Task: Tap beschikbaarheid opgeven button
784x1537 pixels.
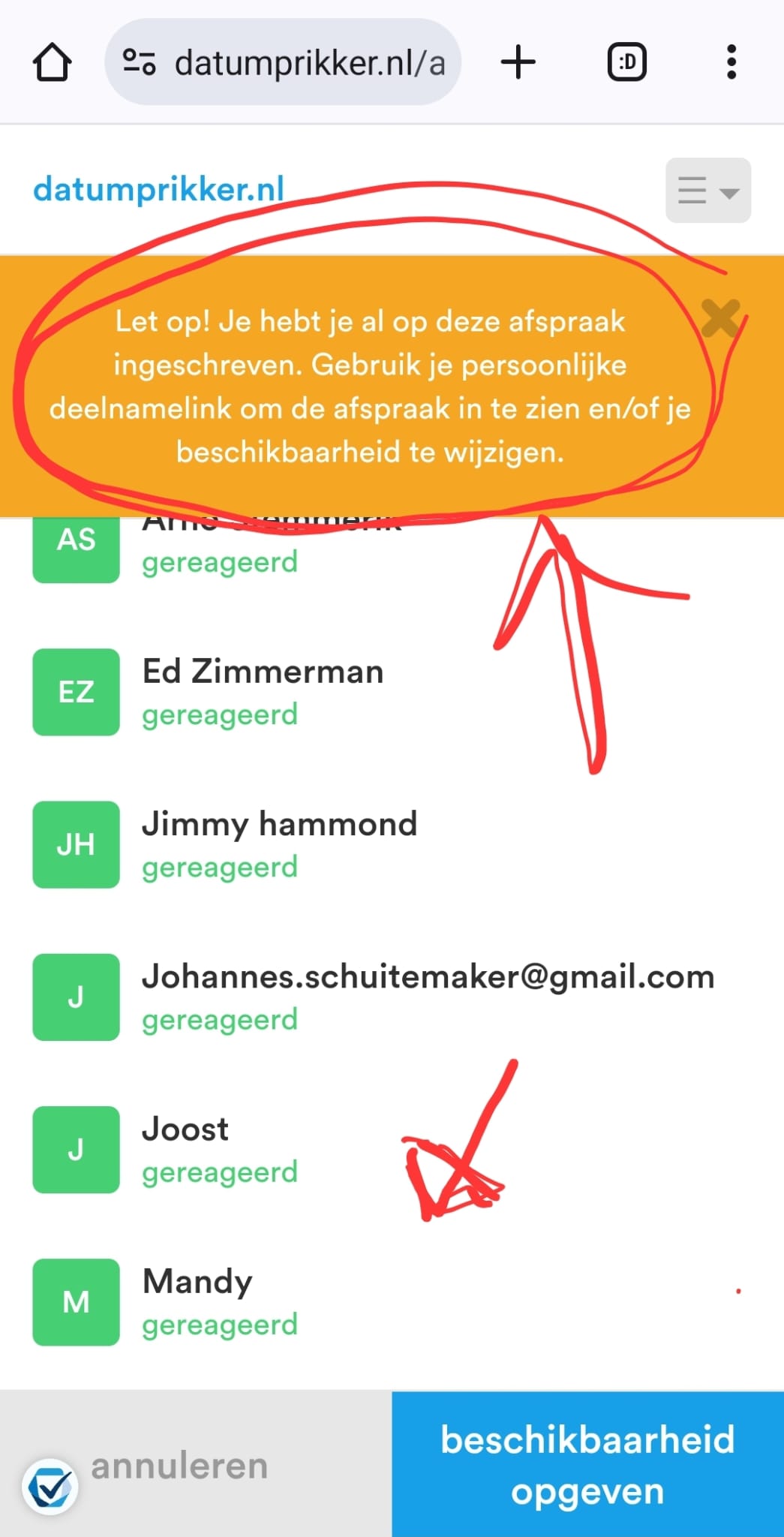Action: 587,1463
